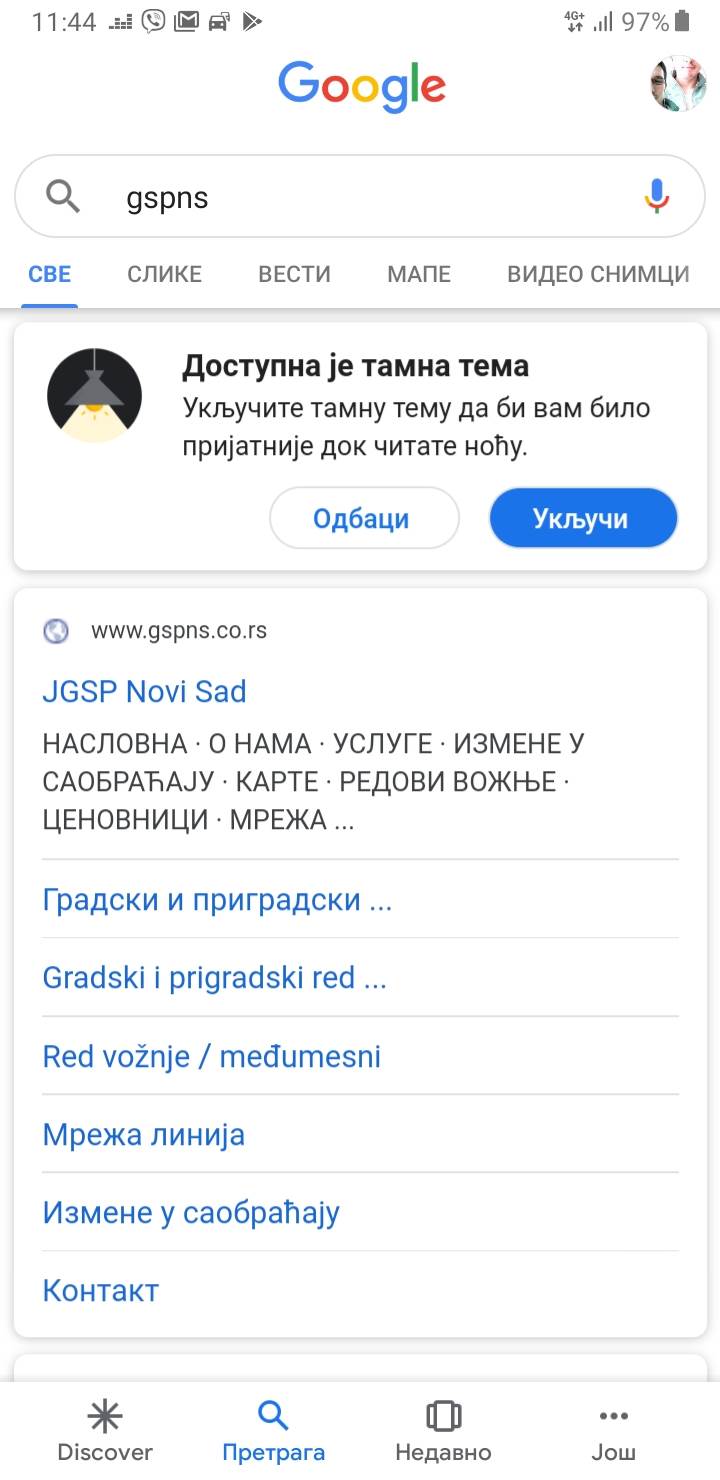Open the Недавно recent tabs

(443, 1430)
